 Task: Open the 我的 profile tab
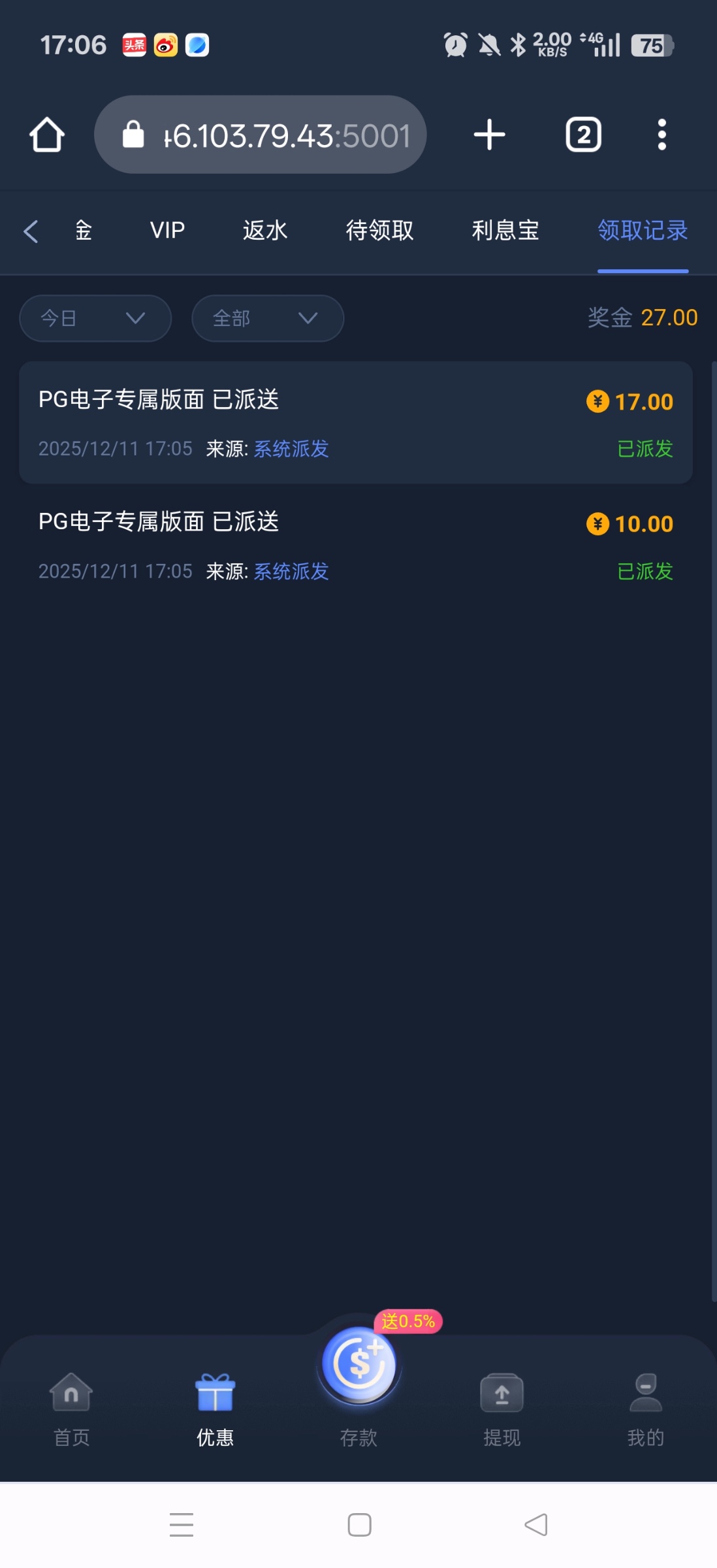(645, 1409)
